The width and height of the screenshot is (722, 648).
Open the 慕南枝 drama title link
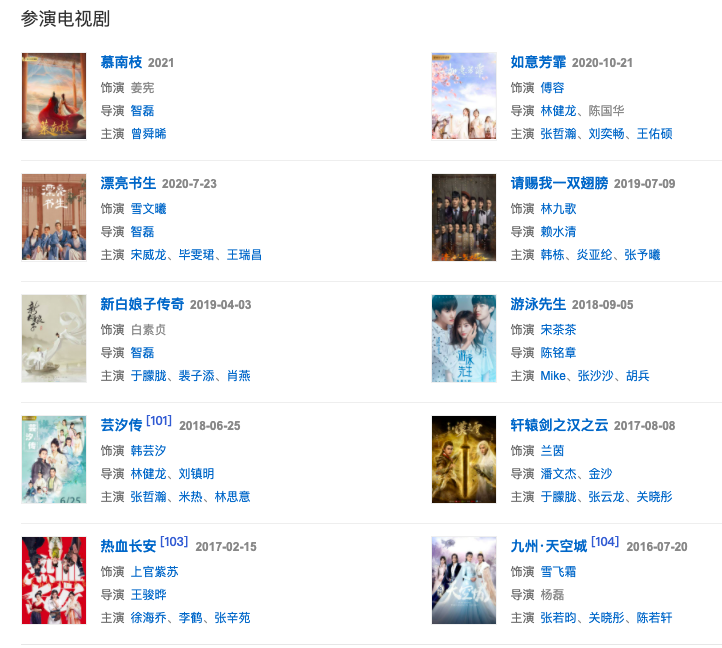click(x=121, y=62)
